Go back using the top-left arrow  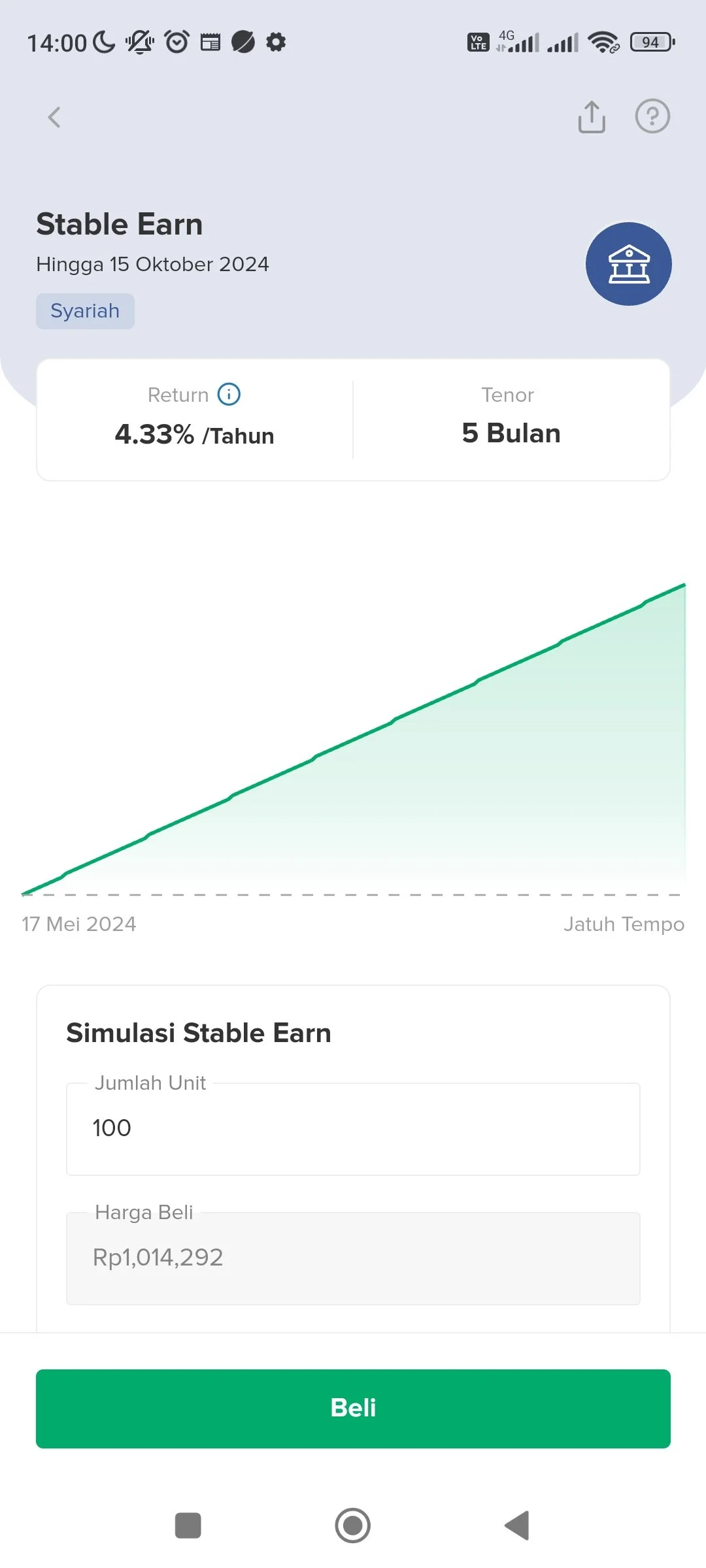pos(54,118)
